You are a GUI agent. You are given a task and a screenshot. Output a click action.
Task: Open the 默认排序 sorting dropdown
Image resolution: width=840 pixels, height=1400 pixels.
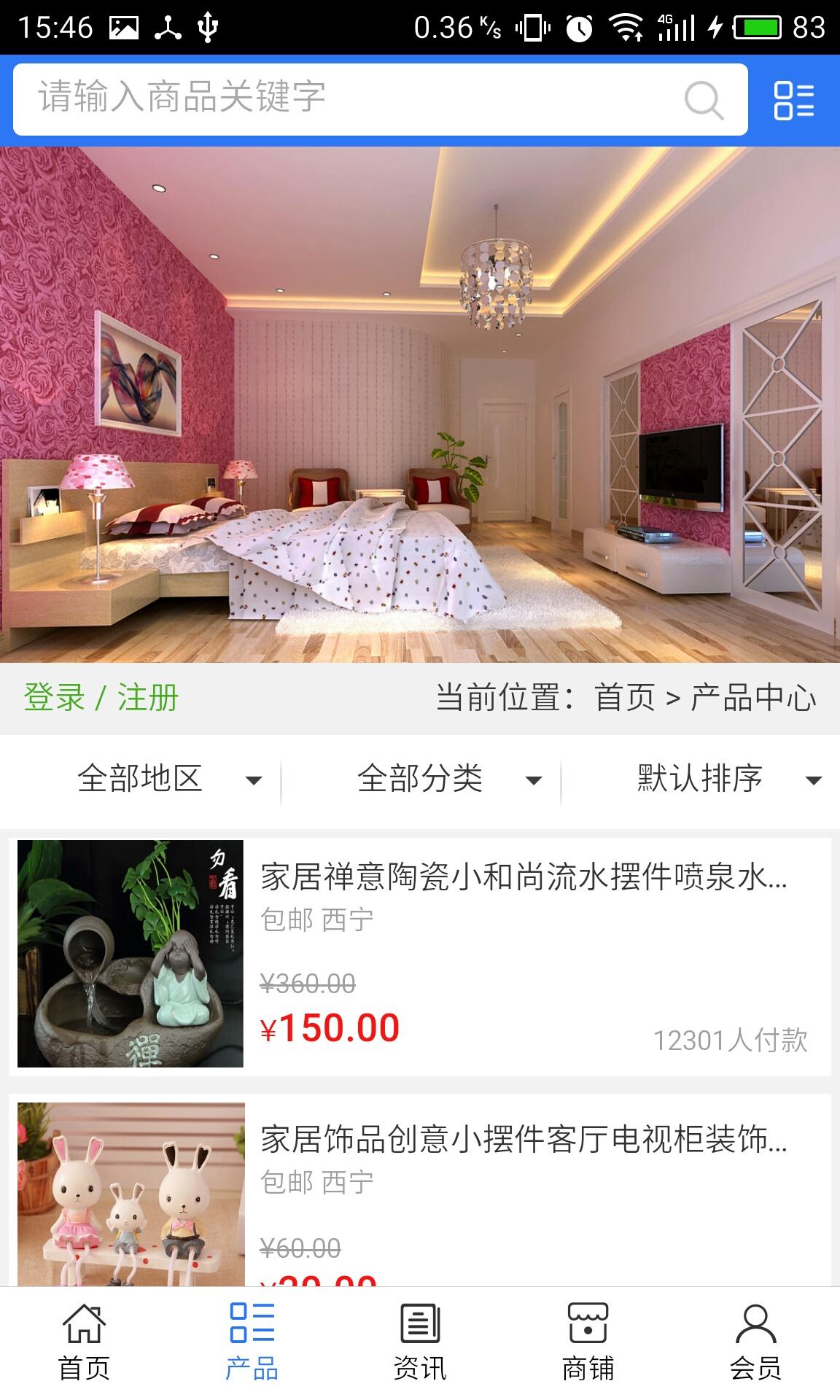point(728,779)
